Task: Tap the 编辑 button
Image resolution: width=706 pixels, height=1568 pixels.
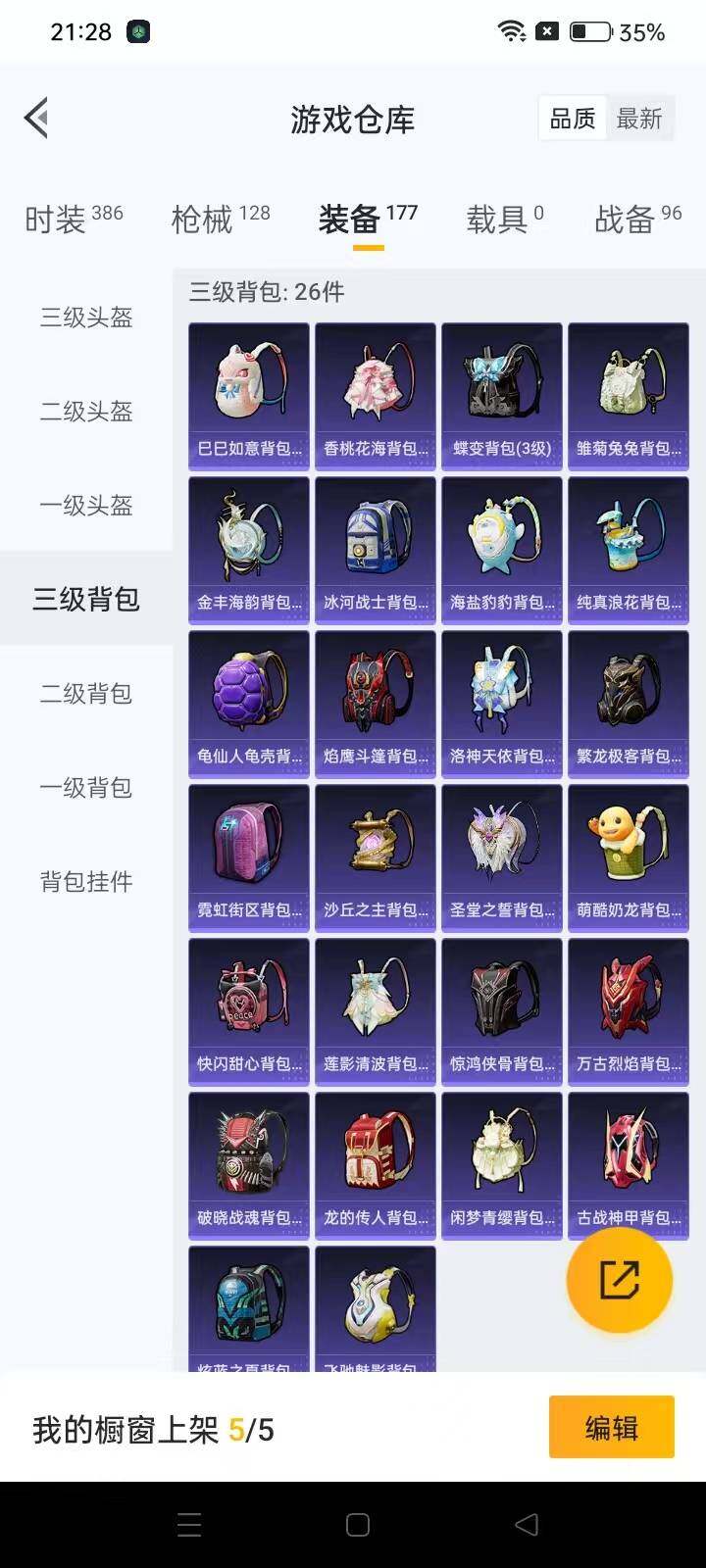Action: click(x=611, y=1428)
